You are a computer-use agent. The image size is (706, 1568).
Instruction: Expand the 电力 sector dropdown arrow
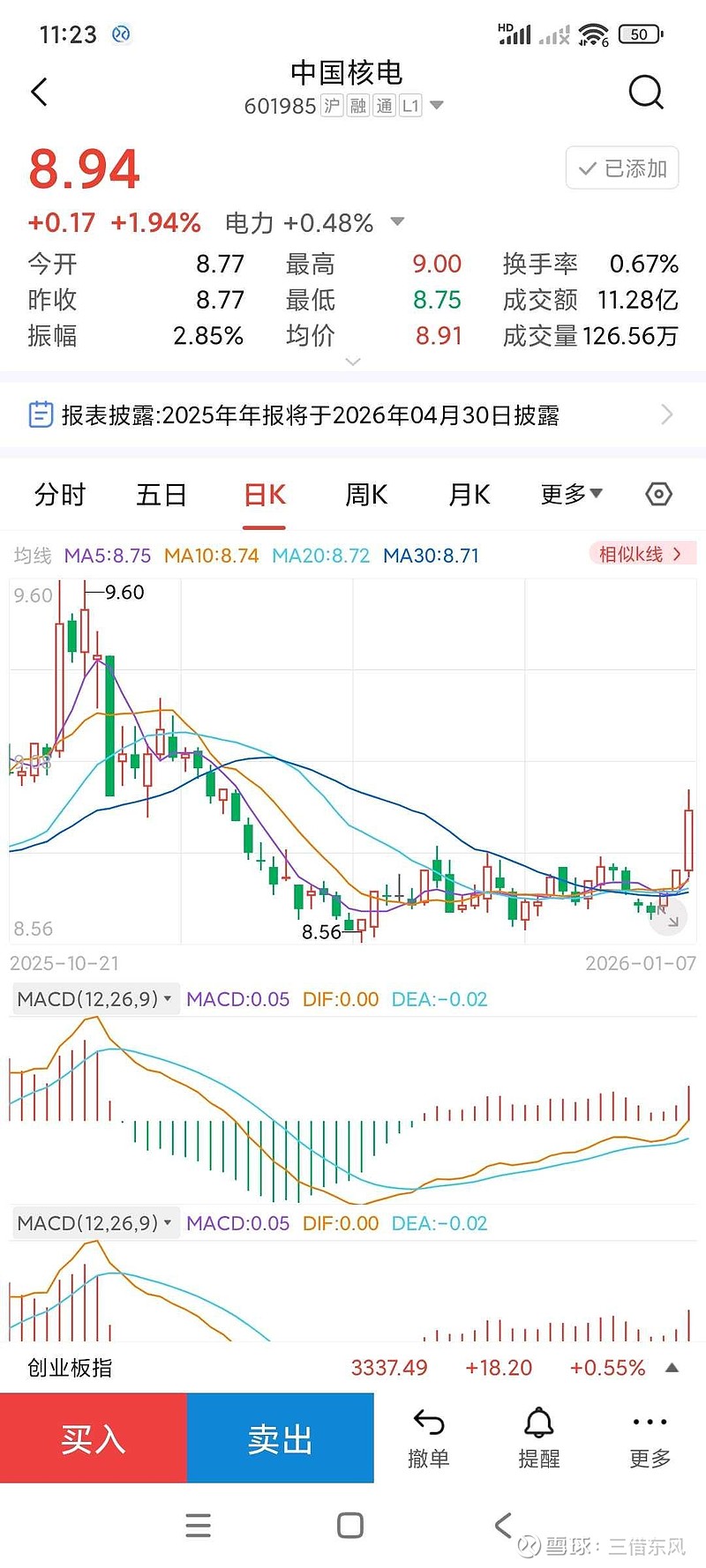(397, 223)
